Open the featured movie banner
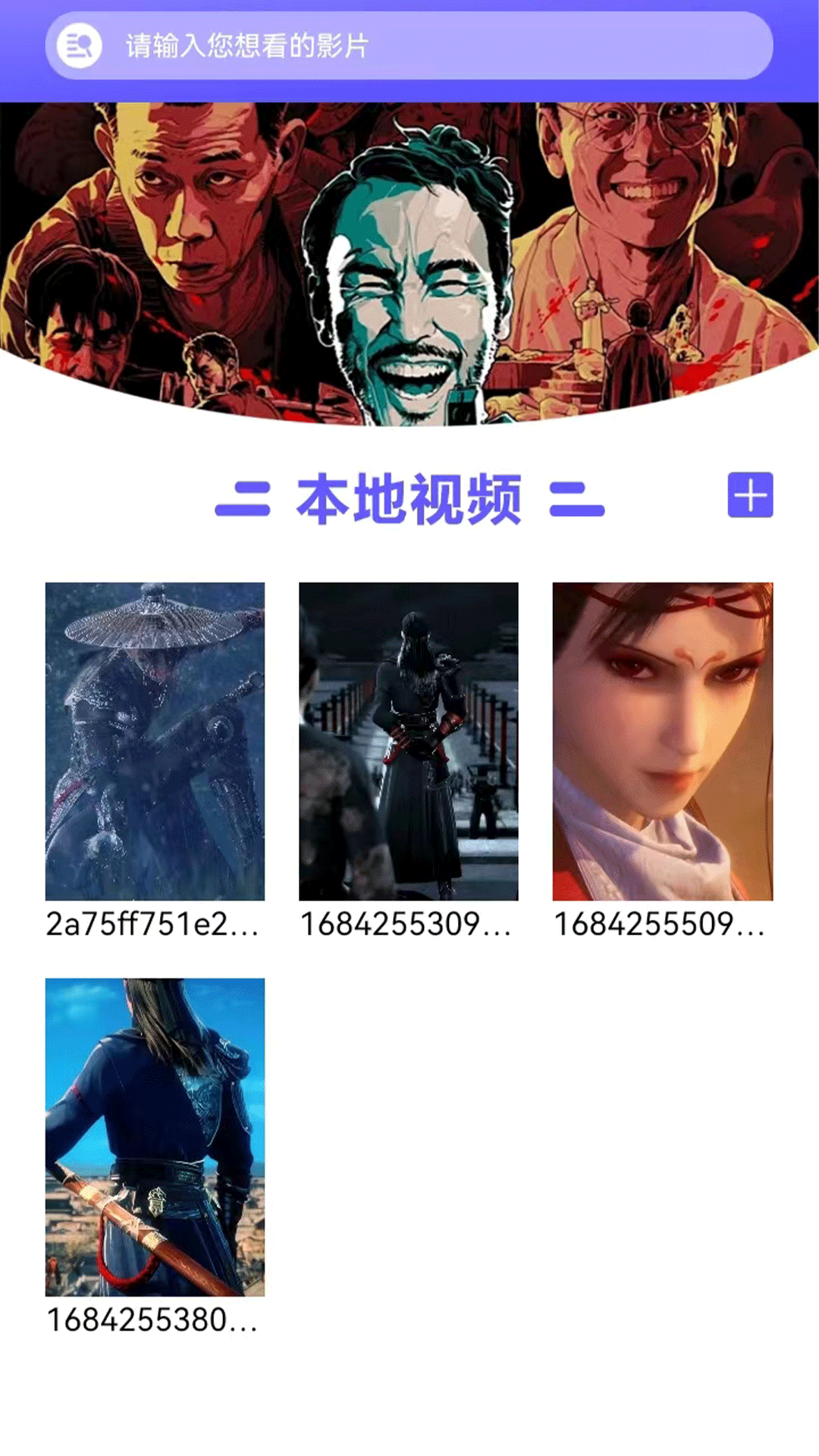Image resolution: width=819 pixels, height=1456 pixels. click(x=409, y=258)
